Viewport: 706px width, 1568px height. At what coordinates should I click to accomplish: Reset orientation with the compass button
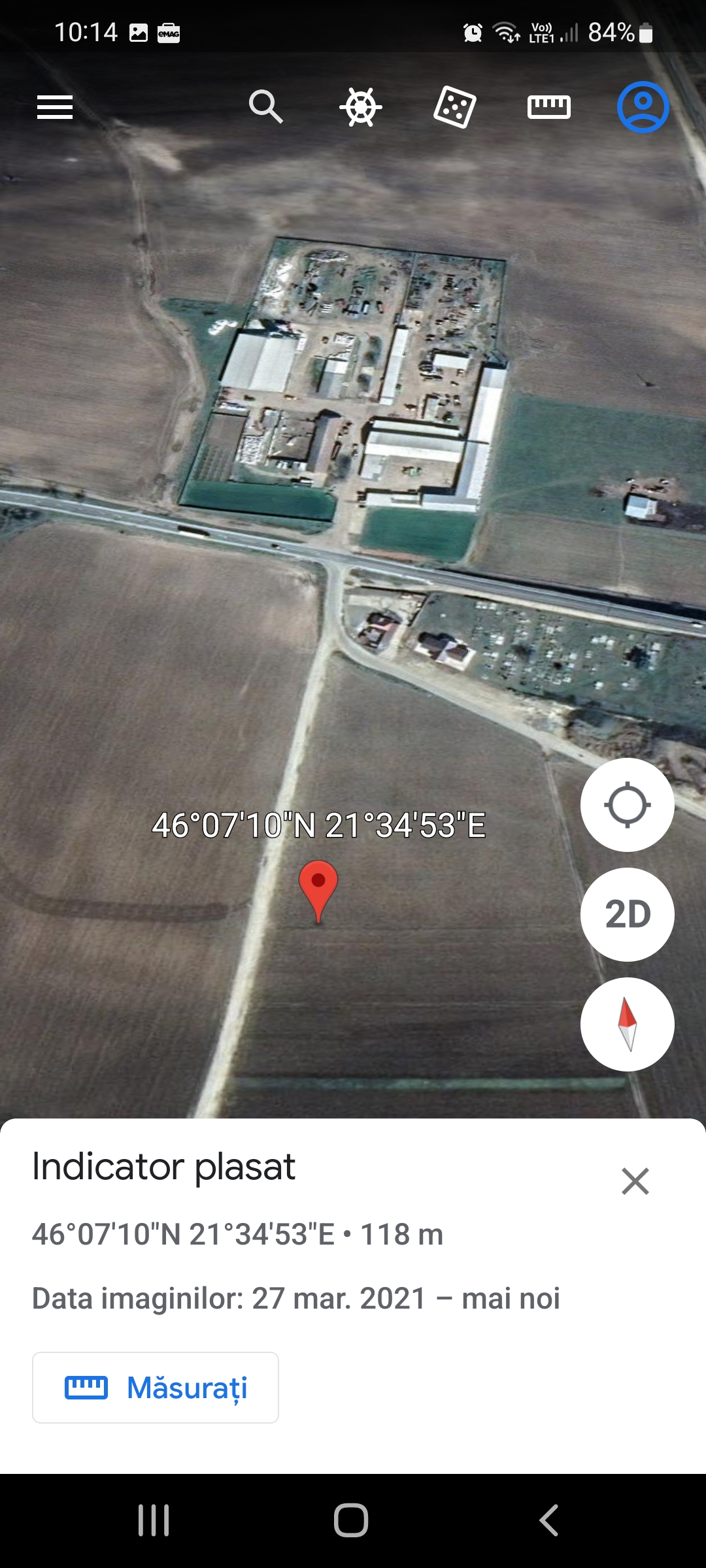[628, 1024]
